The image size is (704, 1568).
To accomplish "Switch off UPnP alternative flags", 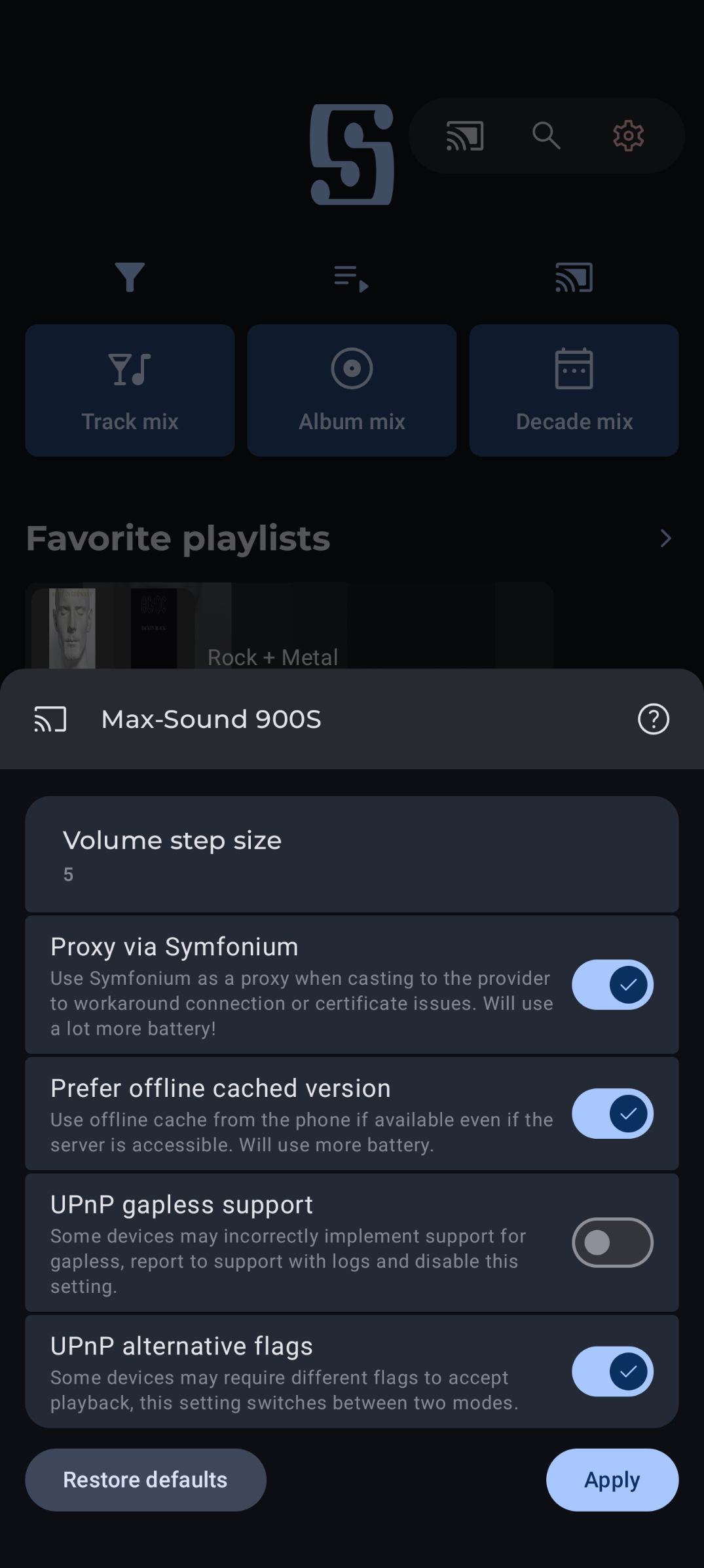I will (x=612, y=1371).
